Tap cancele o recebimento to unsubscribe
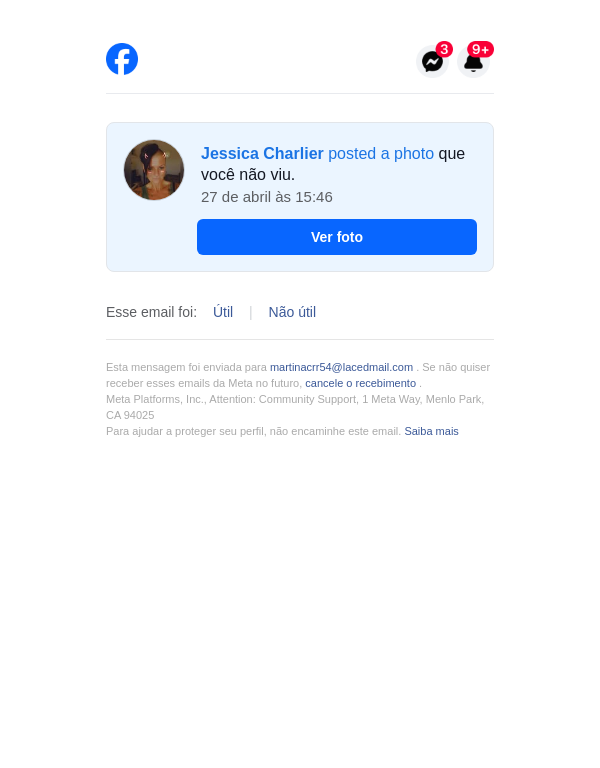This screenshot has width=600, height=768. point(360,384)
